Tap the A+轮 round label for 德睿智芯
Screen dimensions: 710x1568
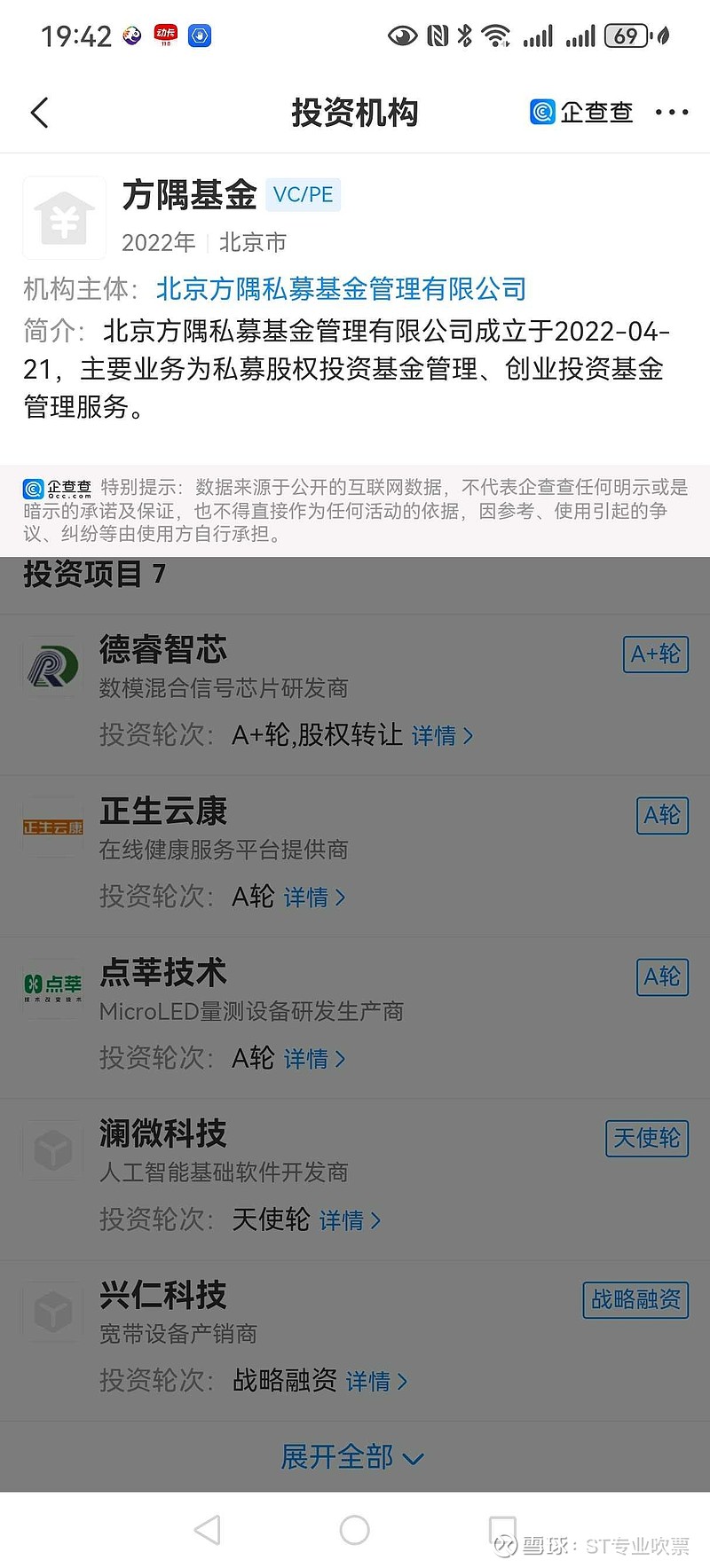point(655,655)
